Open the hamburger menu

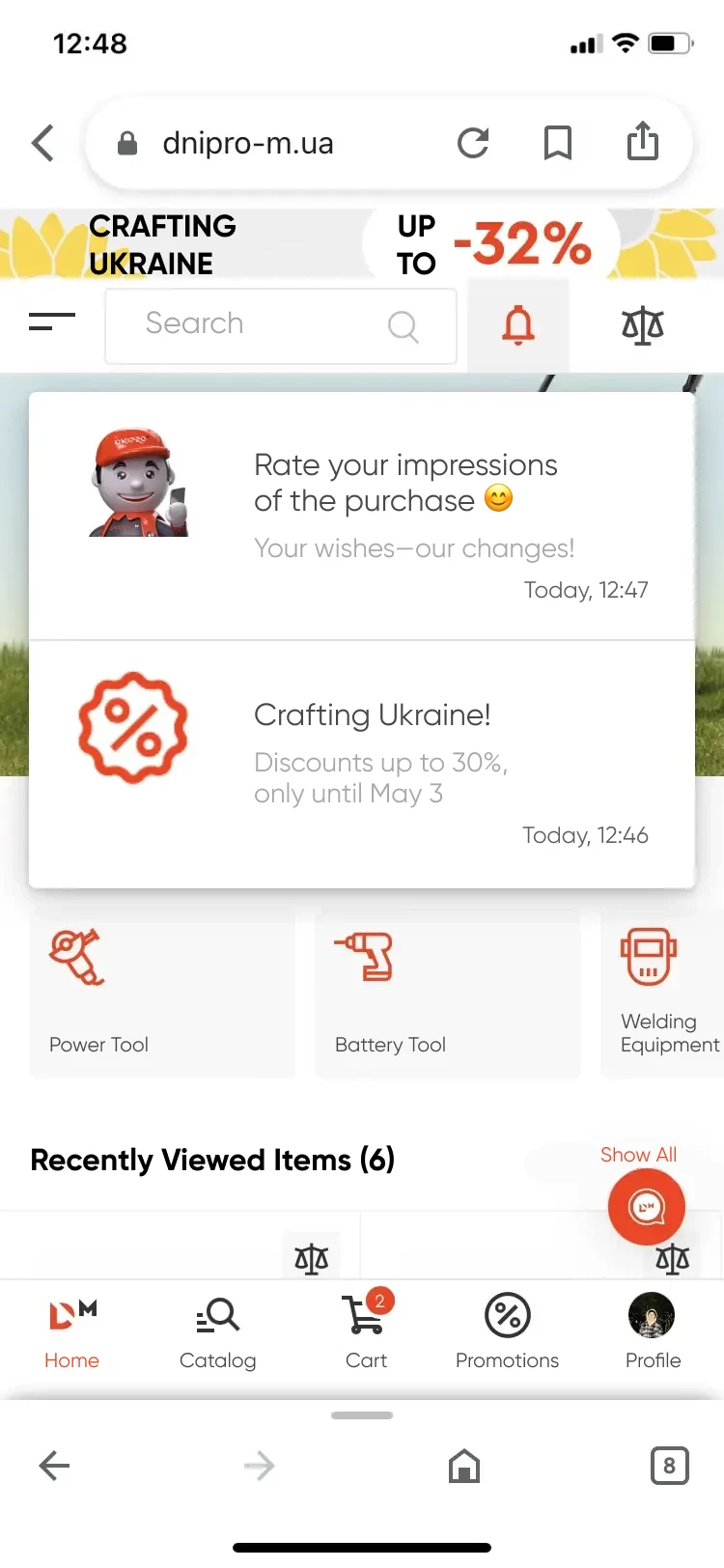[x=52, y=322]
